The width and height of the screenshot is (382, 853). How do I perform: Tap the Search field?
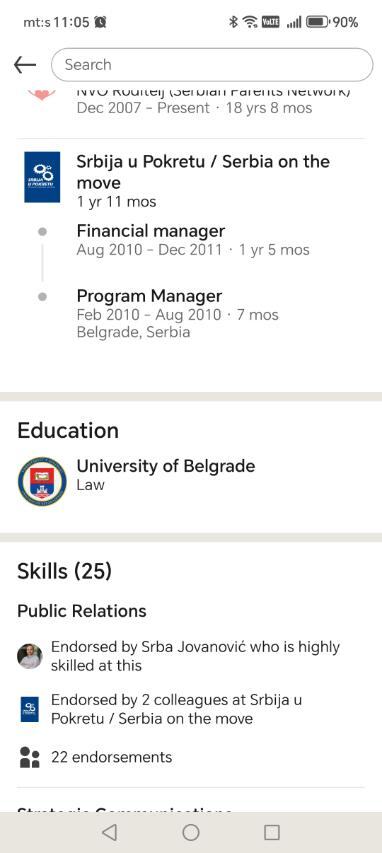click(x=212, y=65)
